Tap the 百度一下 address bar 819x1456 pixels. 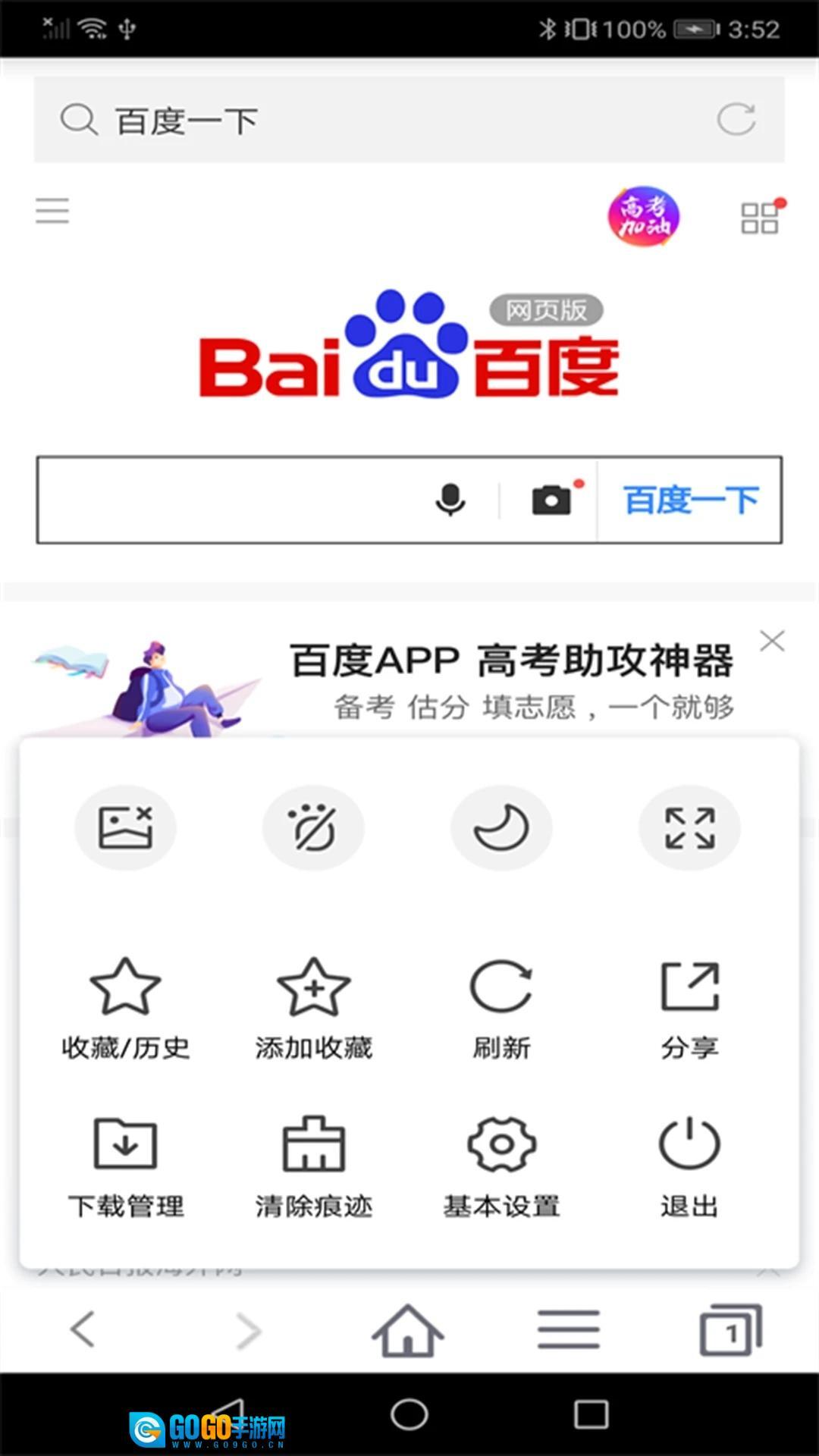pos(379,120)
